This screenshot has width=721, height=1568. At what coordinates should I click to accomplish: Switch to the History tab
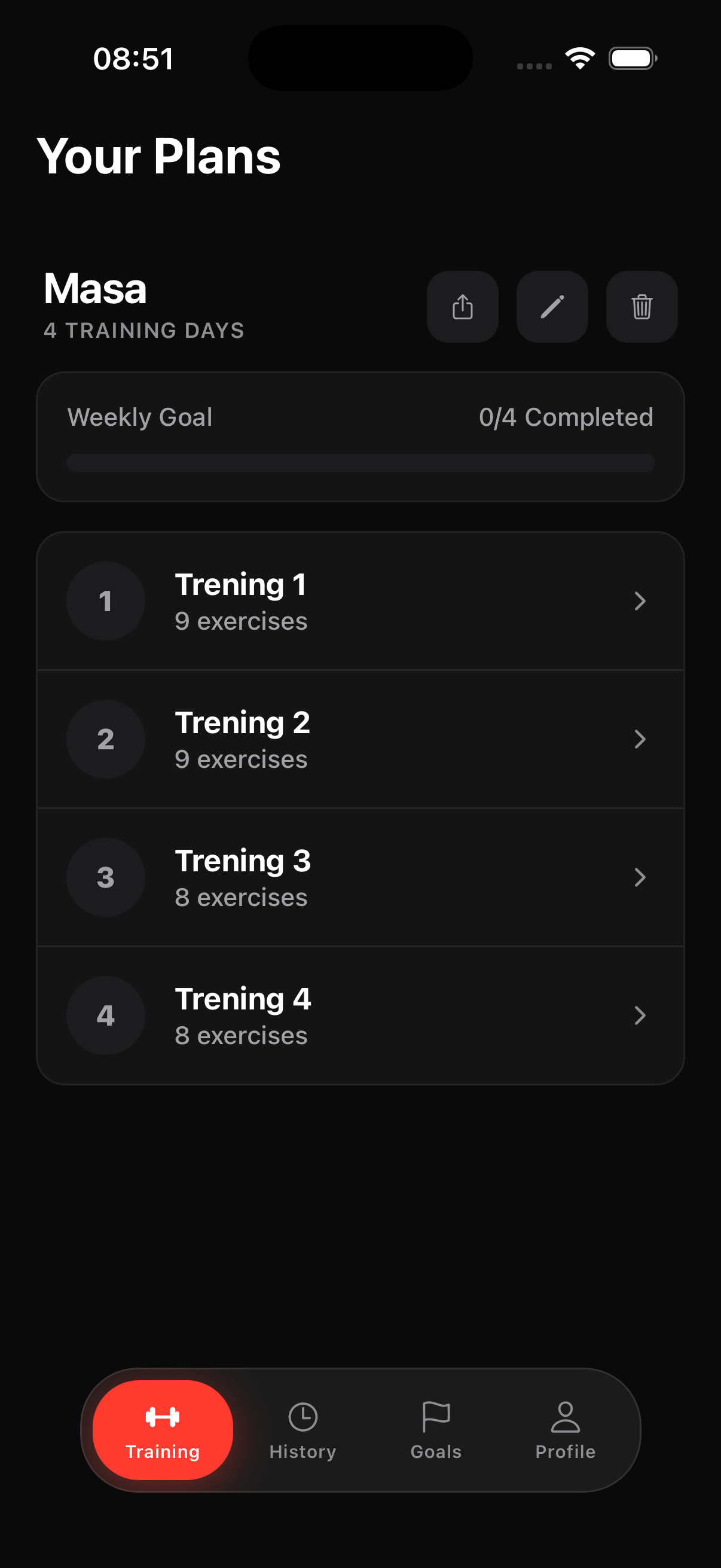pos(303,1430)
